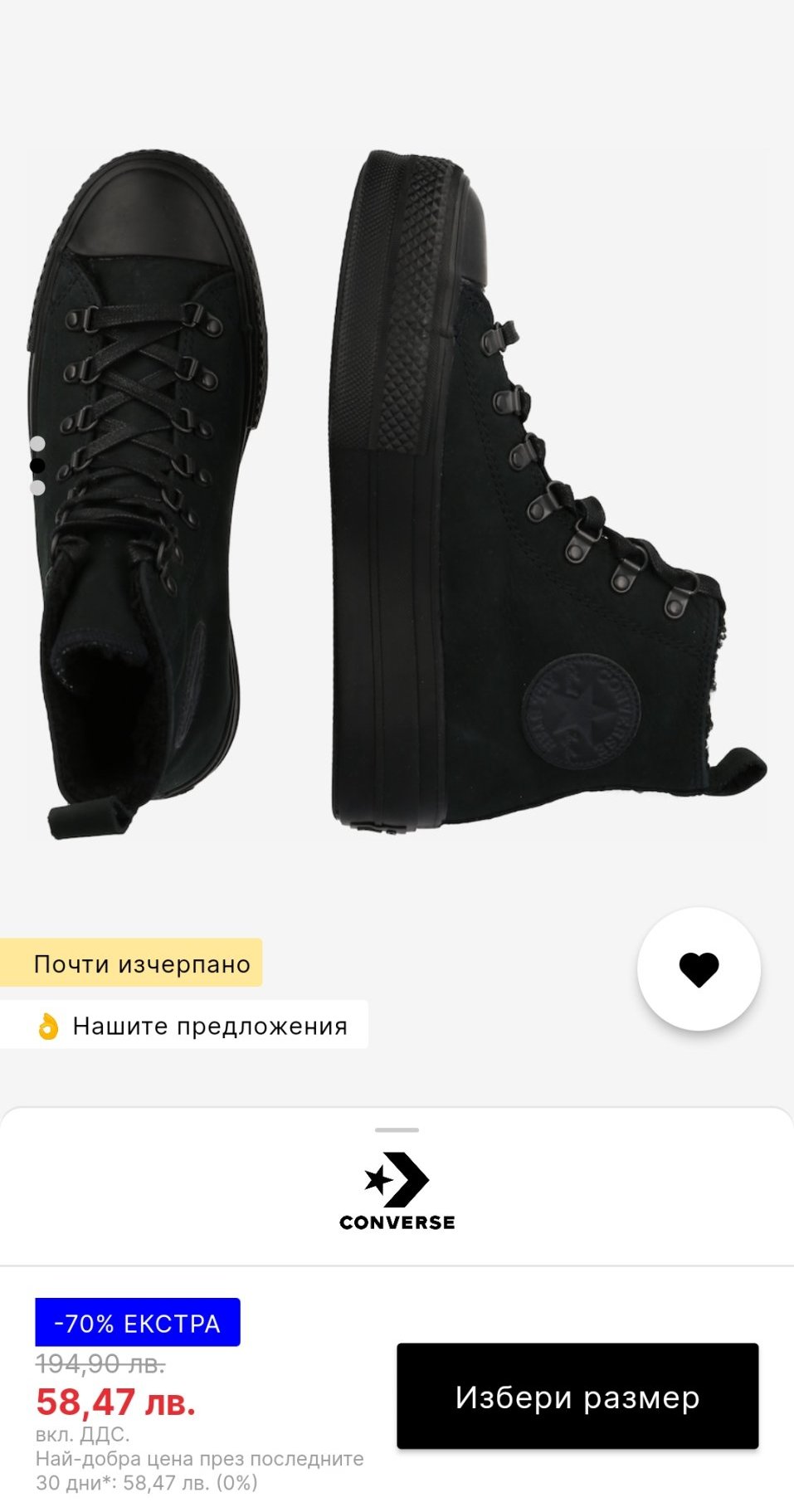The height and width of the screenshot is (1512, 794).
Task: Open the Нашите предложения badge
Action: 184,1026
